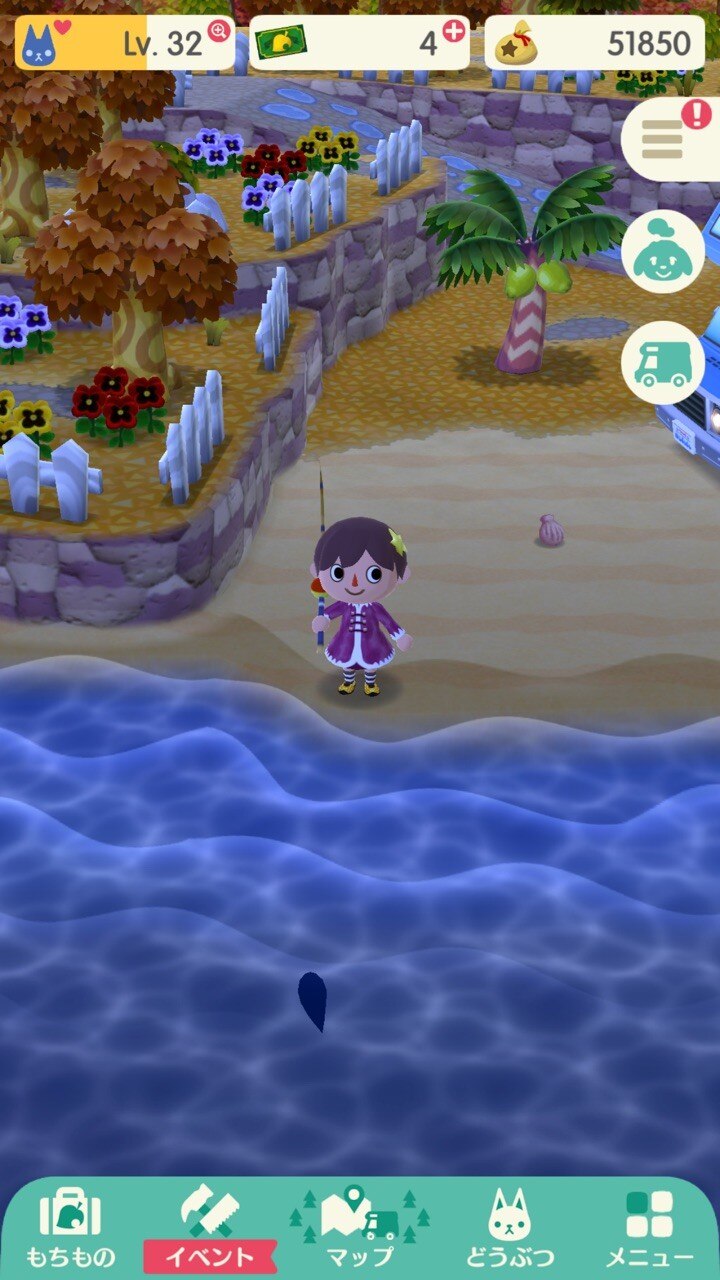Open the player level details

click(x=125, y=42)
